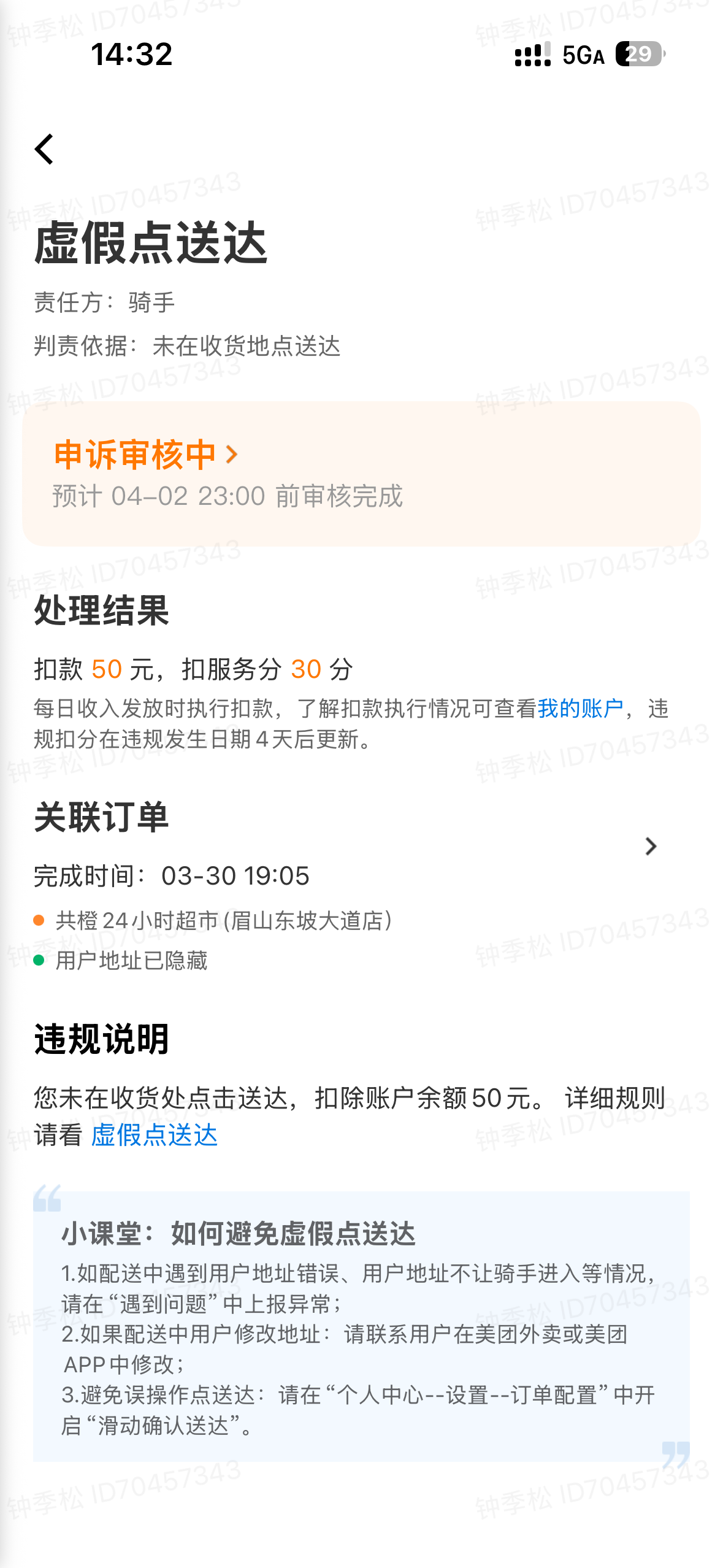
Task: Go back using the top-left arrow
Action: tap(44, 149)
